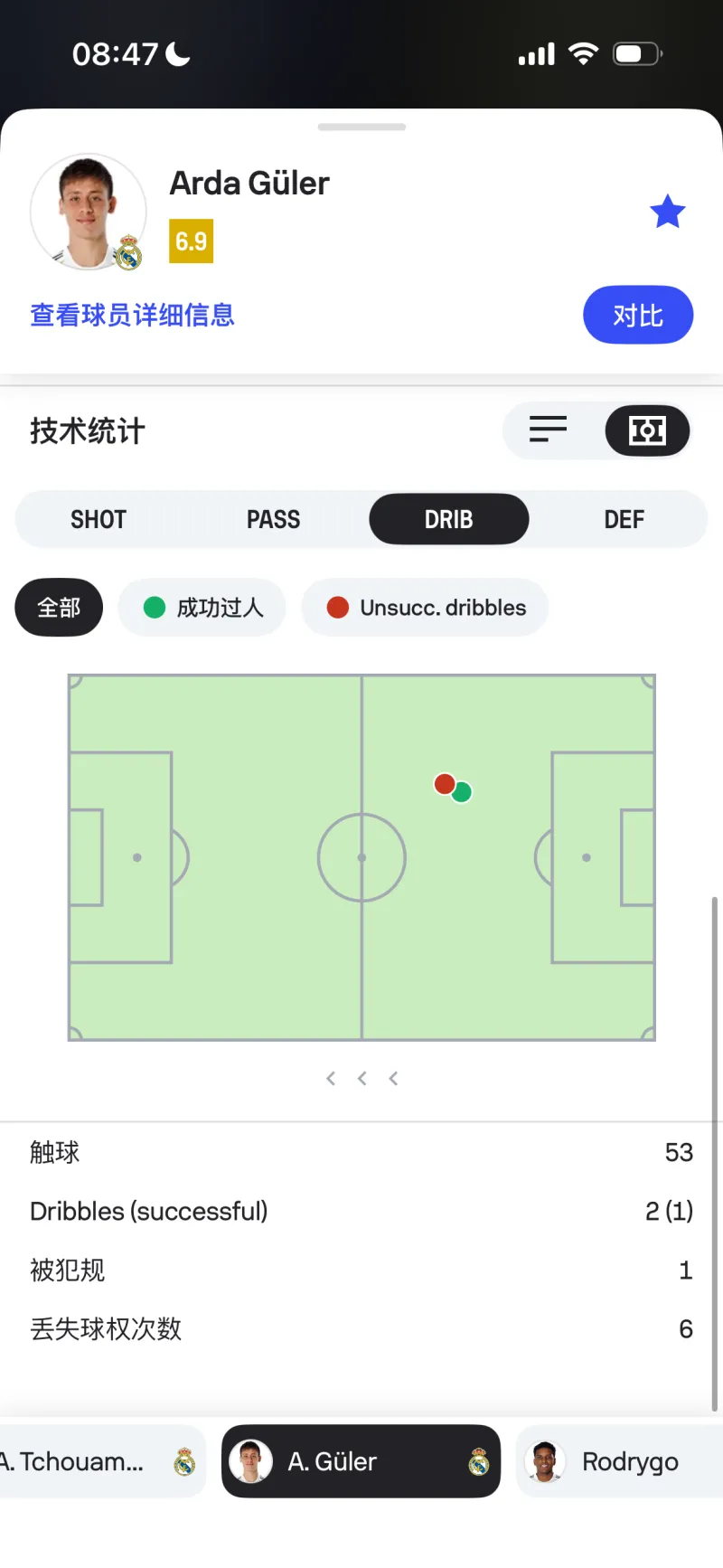723x1568 pixels.
Task: Tap the 对比 compare button
Action: click(637, 315)
